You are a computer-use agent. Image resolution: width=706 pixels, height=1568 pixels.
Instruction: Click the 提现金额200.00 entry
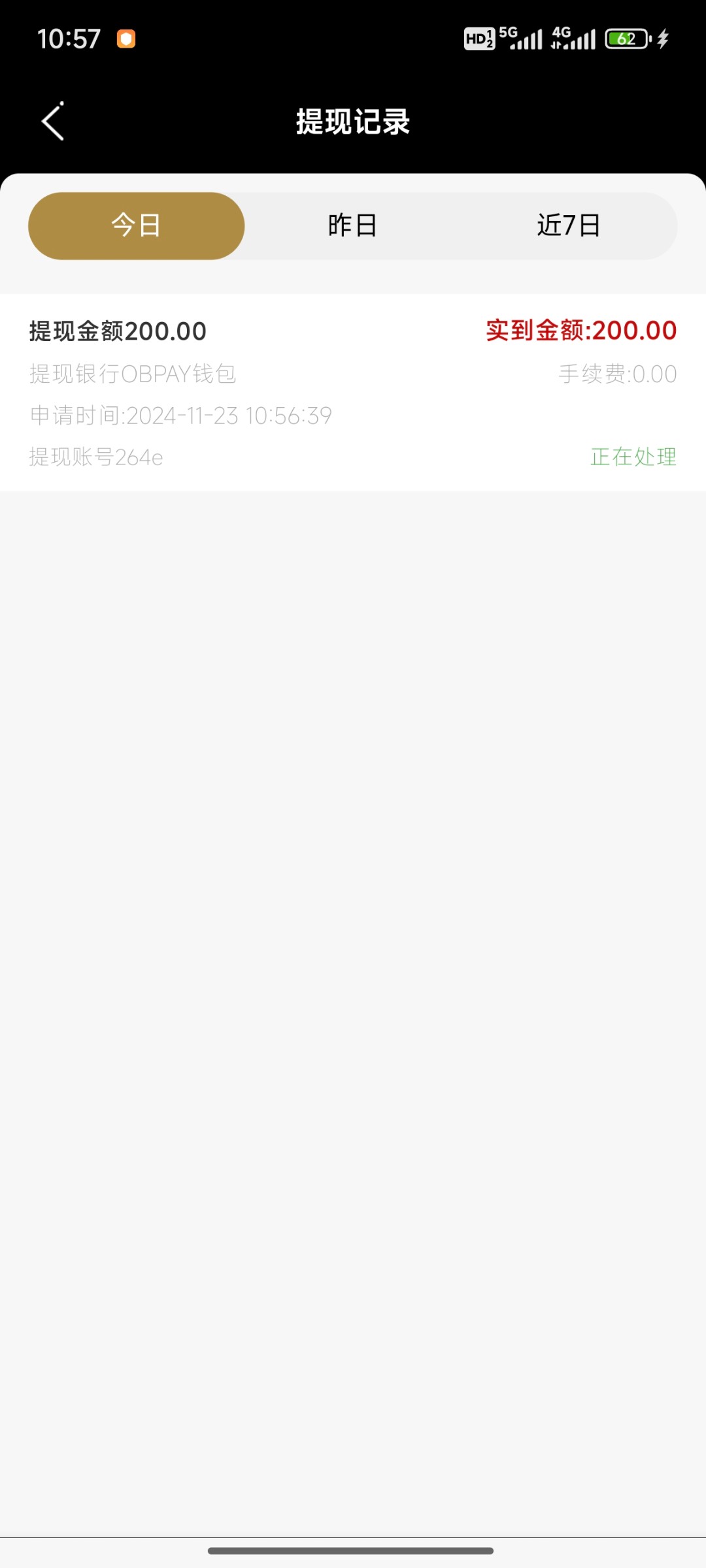[117, 331]
